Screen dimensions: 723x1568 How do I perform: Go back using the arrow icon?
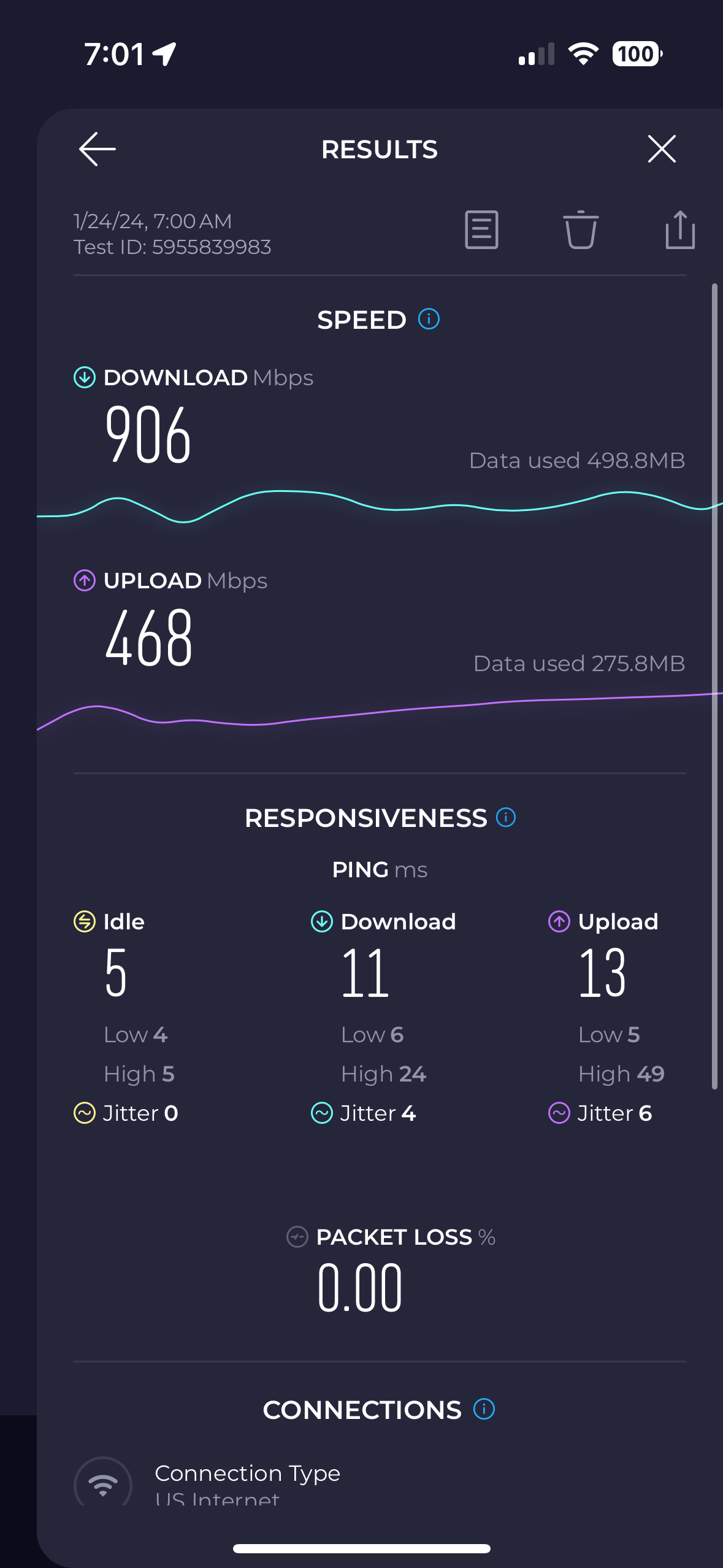coord(98,149)
